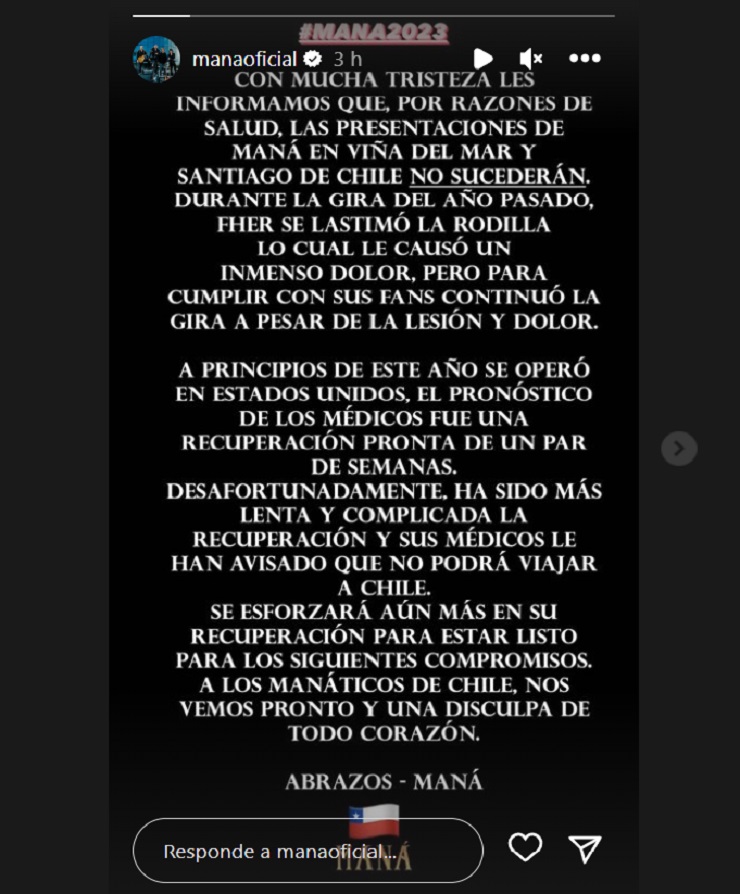Open the three-dot options menu
740x894 pixels.
click(585, 58)
